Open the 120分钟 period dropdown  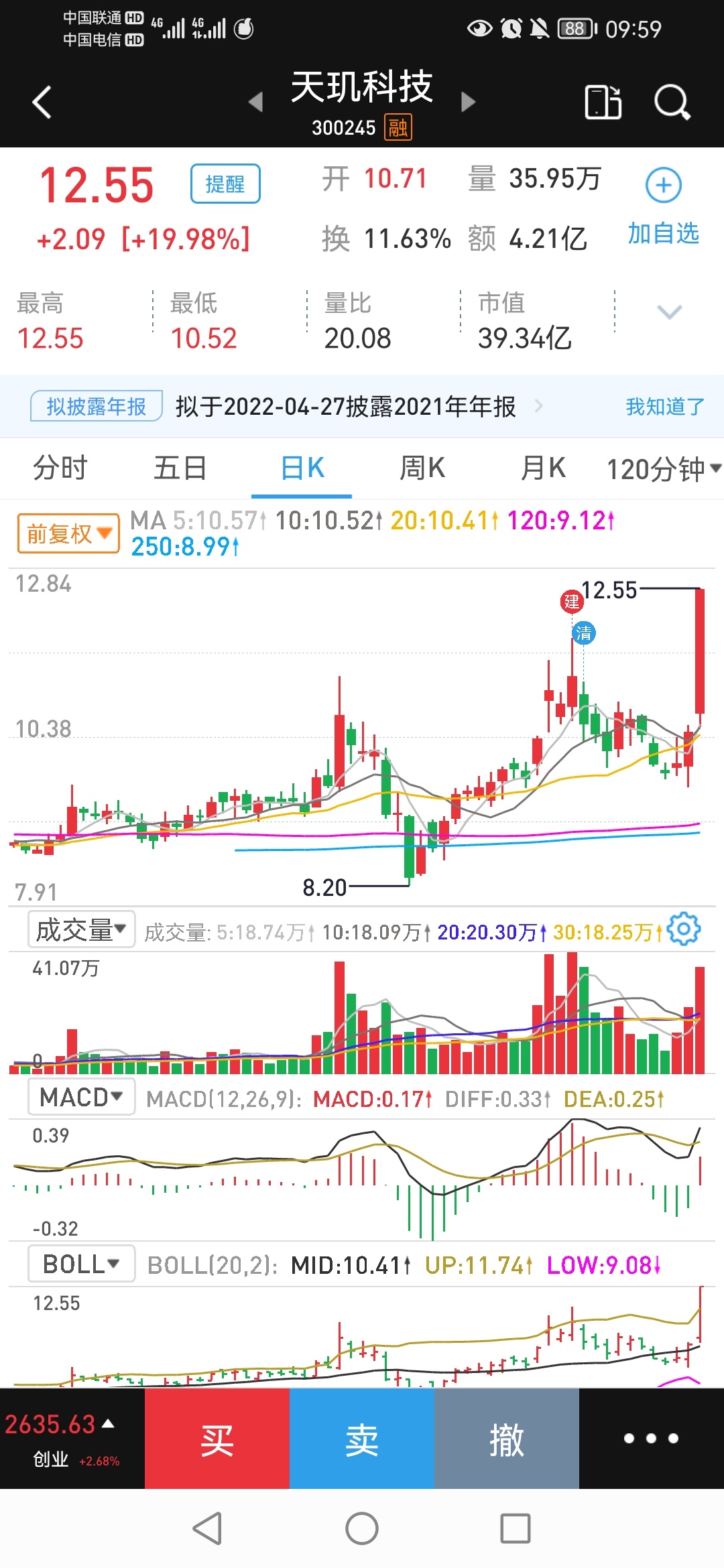(664, 468)
